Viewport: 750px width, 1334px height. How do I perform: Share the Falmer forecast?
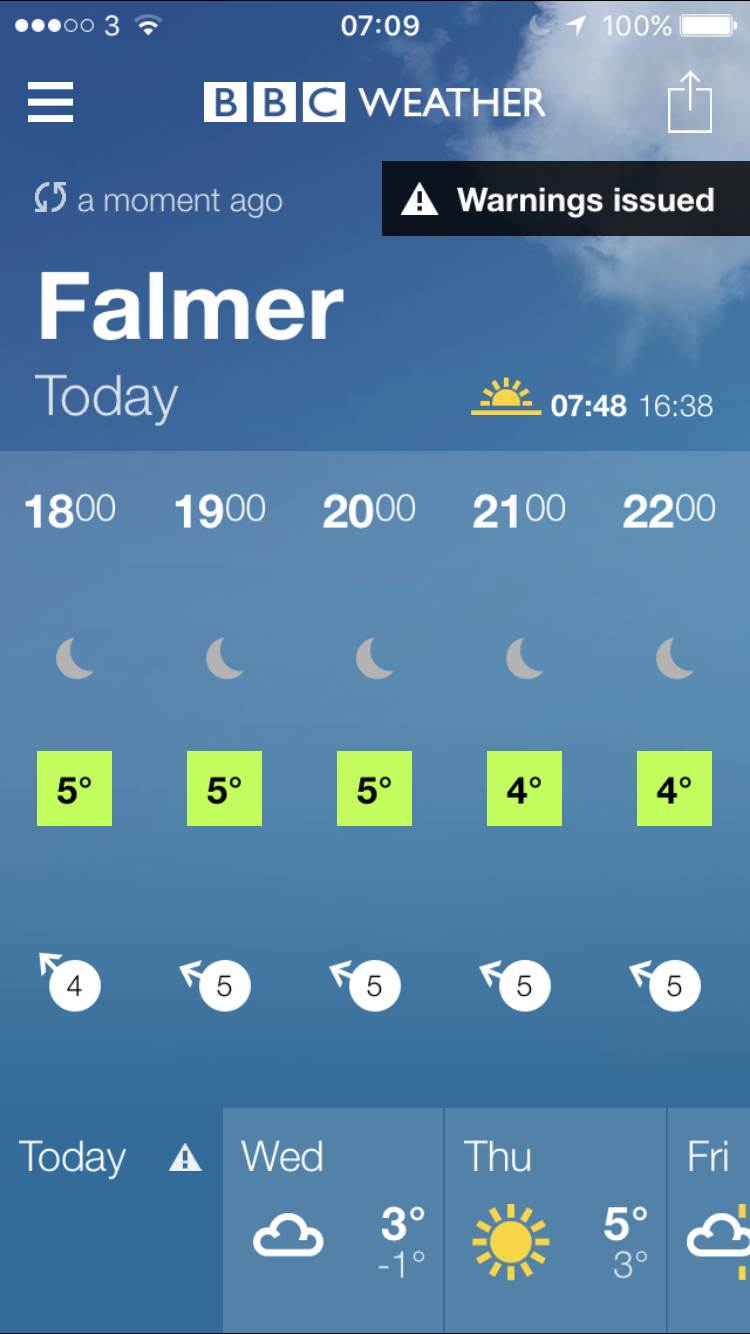point(690,102)
